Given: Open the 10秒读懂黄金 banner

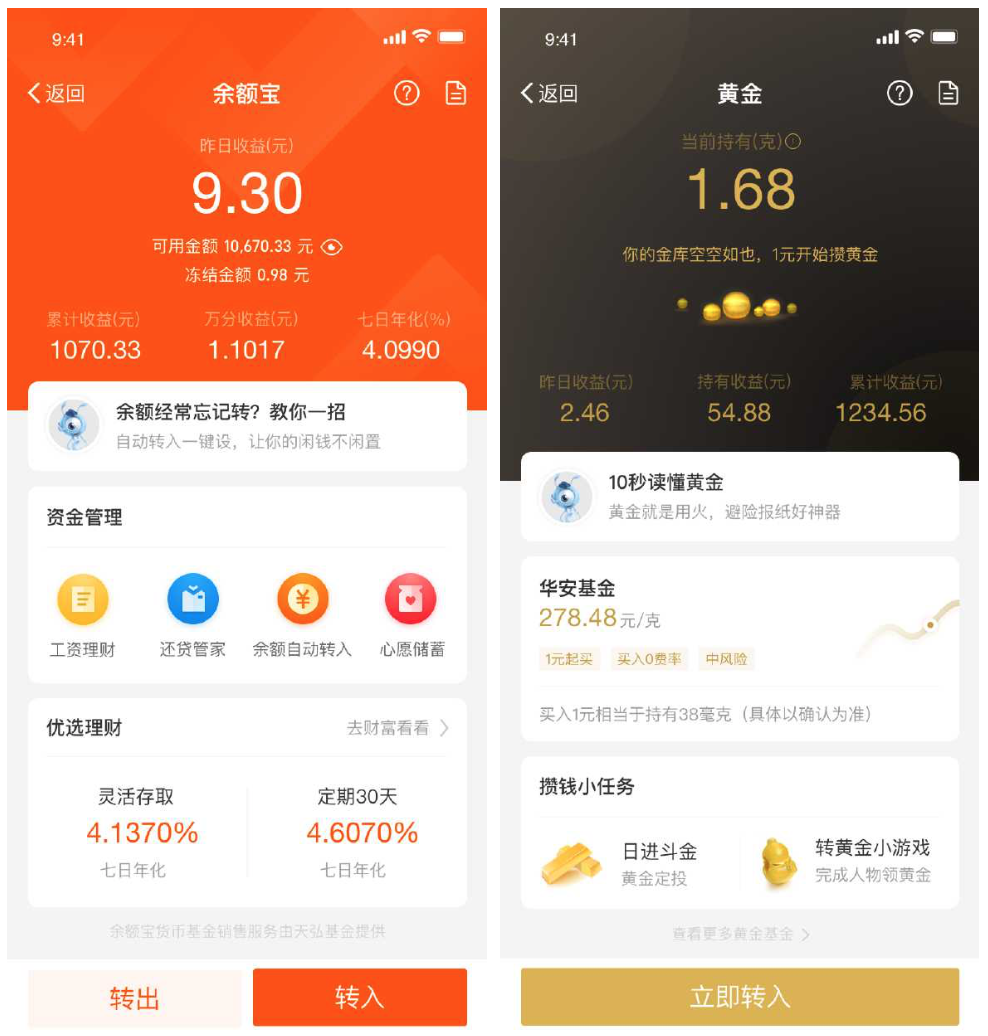Looking at the screenshot, I should [x=739, y=497].
